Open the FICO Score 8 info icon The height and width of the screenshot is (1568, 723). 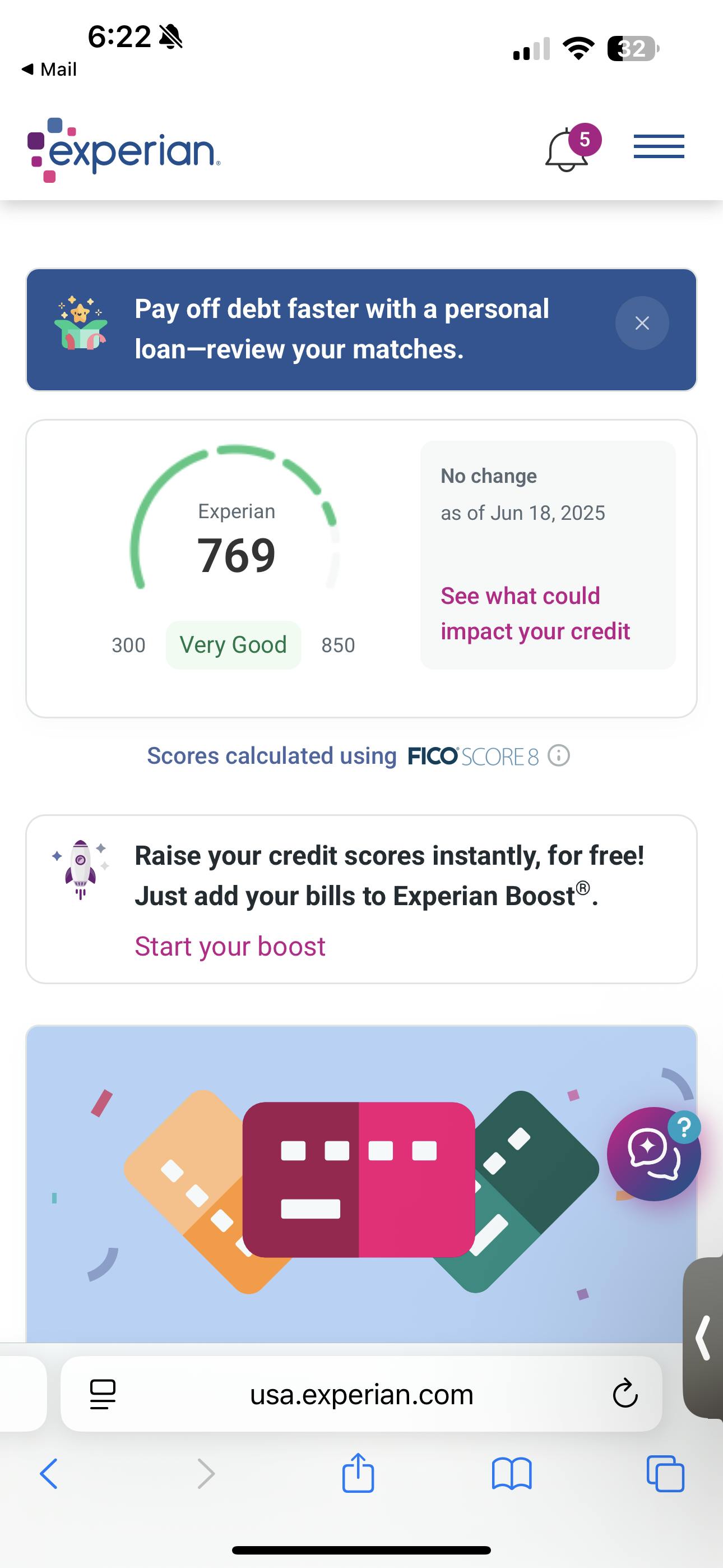(559, 755)
